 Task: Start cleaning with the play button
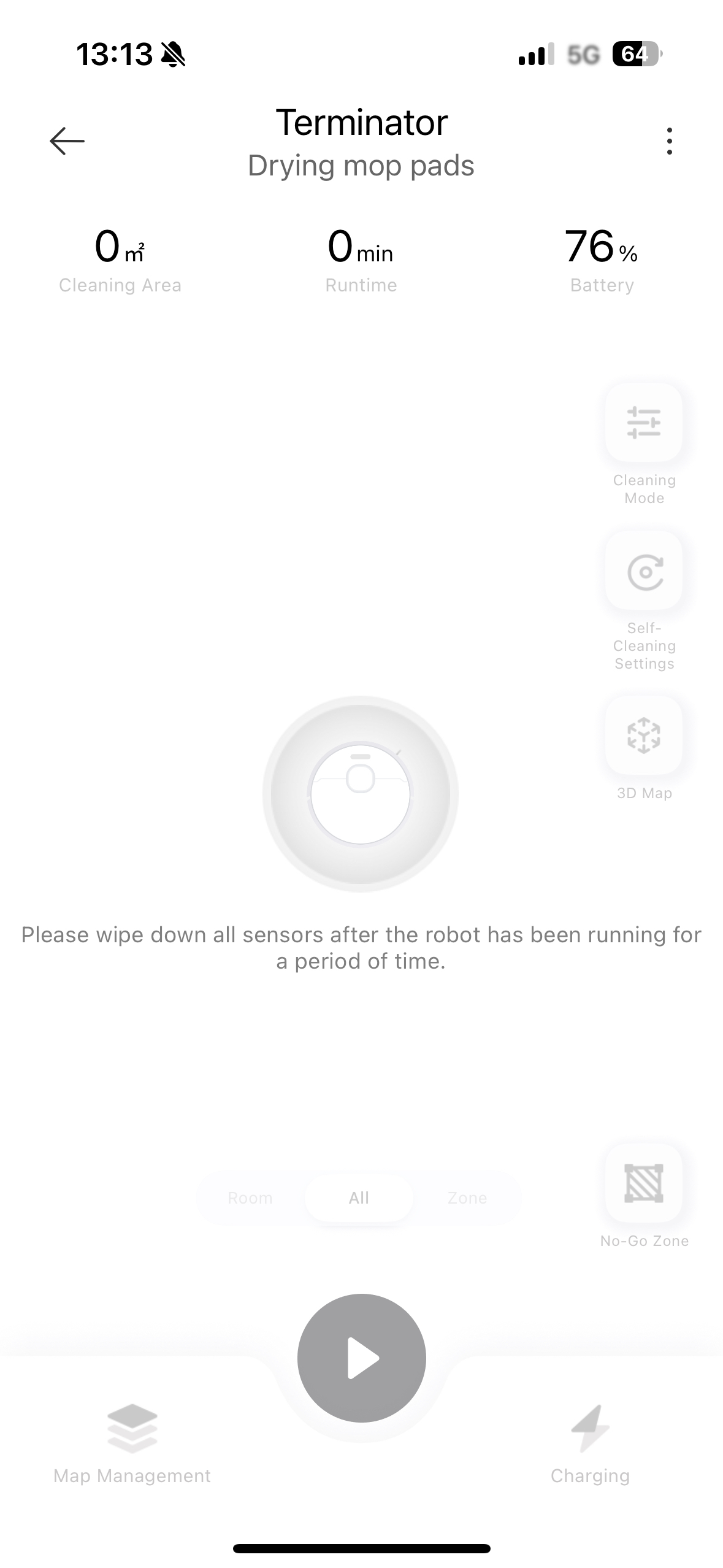(362, 1358)
